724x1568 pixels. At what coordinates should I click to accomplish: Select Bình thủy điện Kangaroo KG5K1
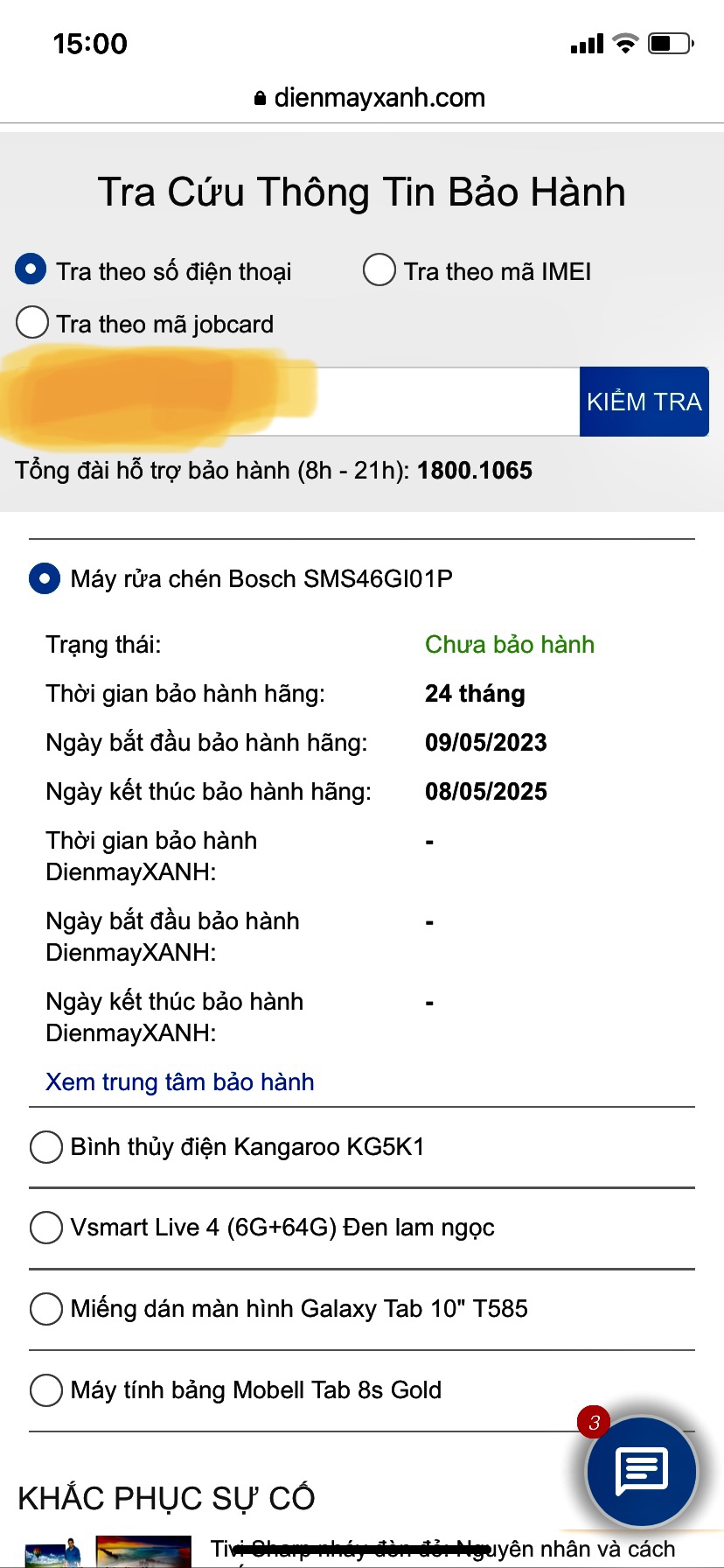(x=46, y=1146)
